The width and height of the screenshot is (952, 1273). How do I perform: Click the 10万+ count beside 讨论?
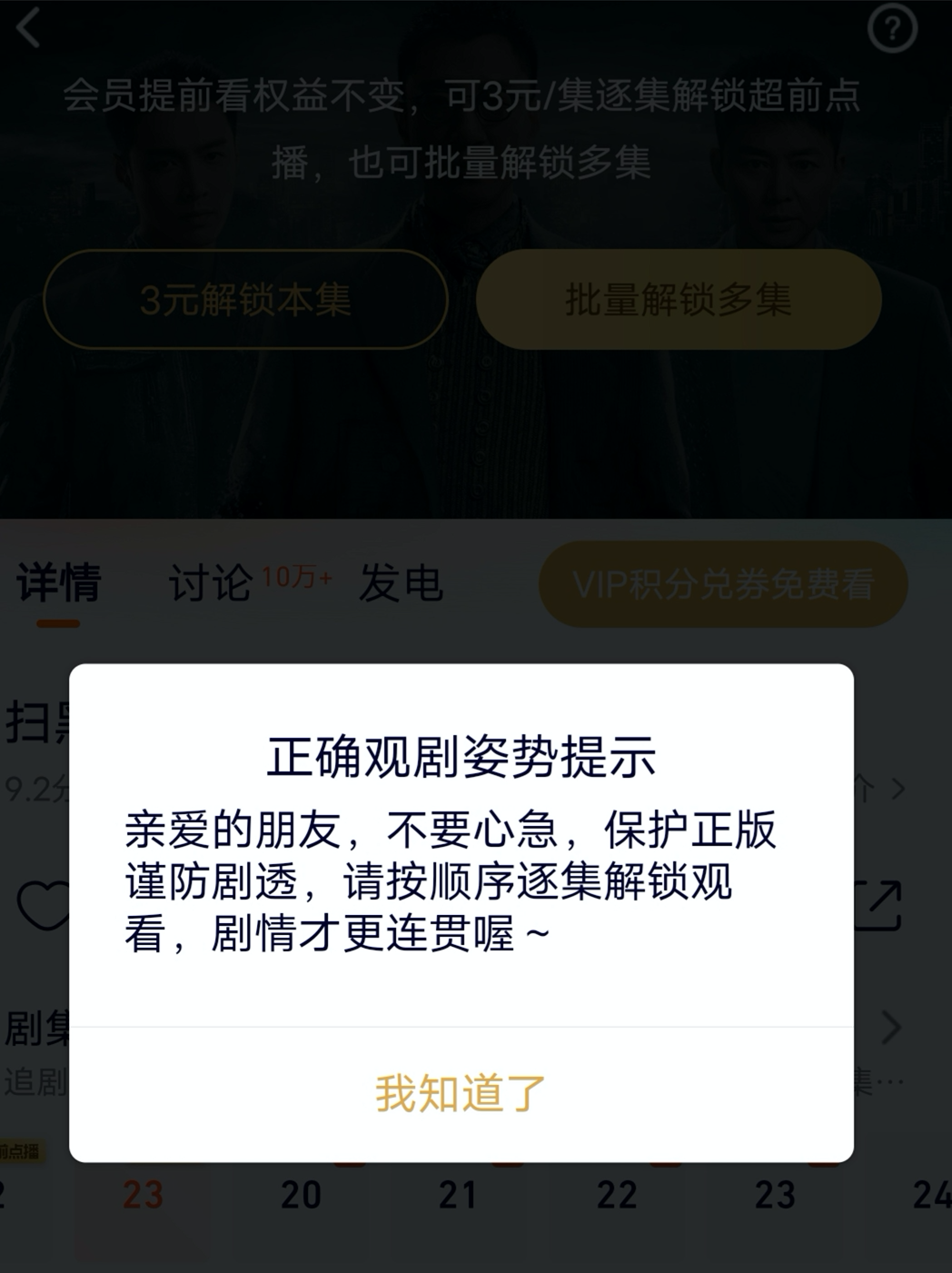click(295, 574)
